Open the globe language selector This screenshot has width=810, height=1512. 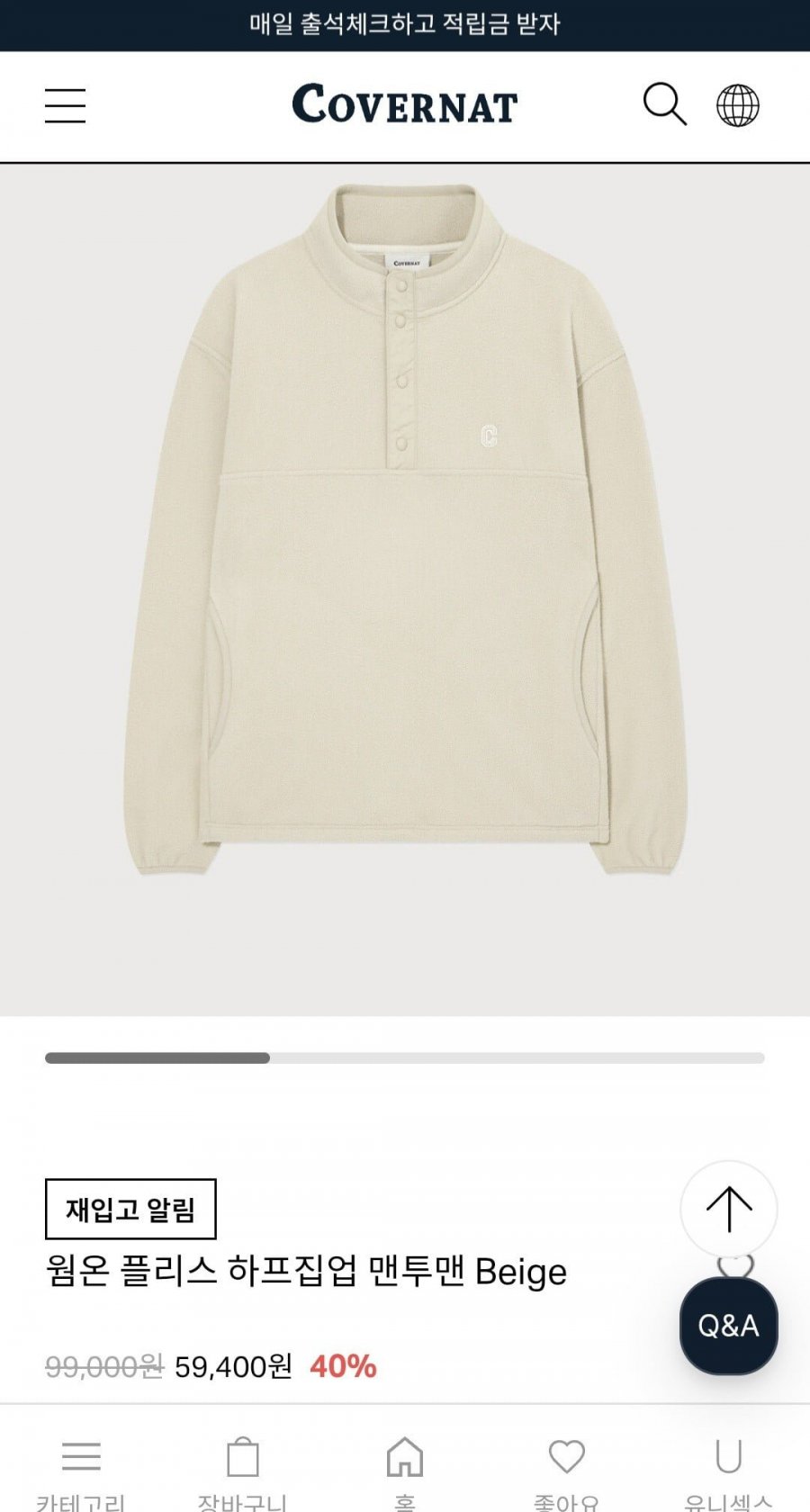(x=737, y=105)
